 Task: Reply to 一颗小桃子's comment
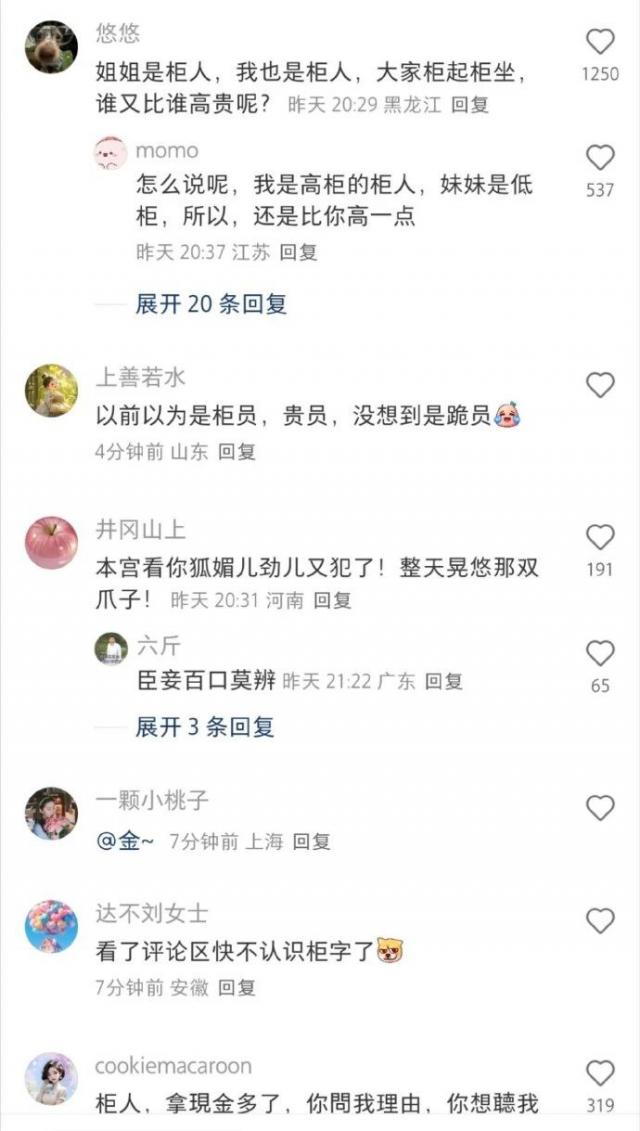tap(311, 842)
